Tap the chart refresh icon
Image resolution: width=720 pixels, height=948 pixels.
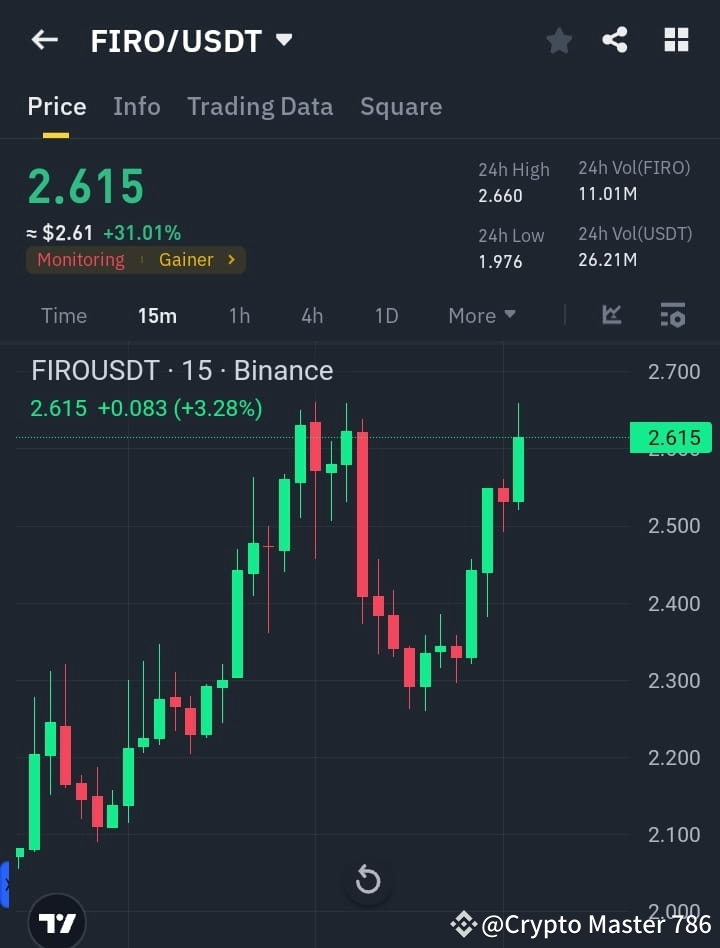click(x=368, y=880)
